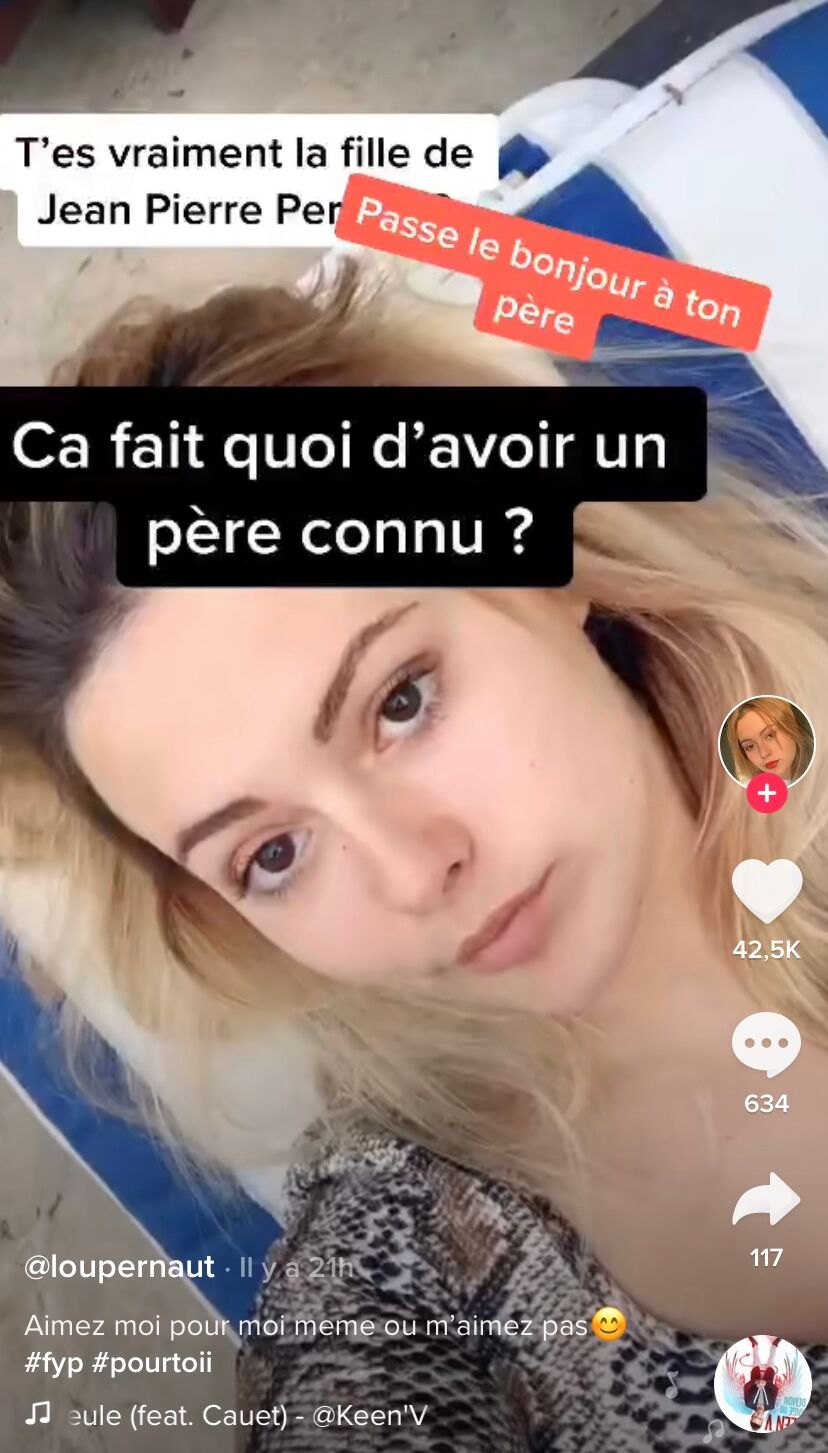This screenshot has width=828, height=1453.
Task: Follow the creator with the plus button
Action: pyautogui.click(x=767, y=794)
